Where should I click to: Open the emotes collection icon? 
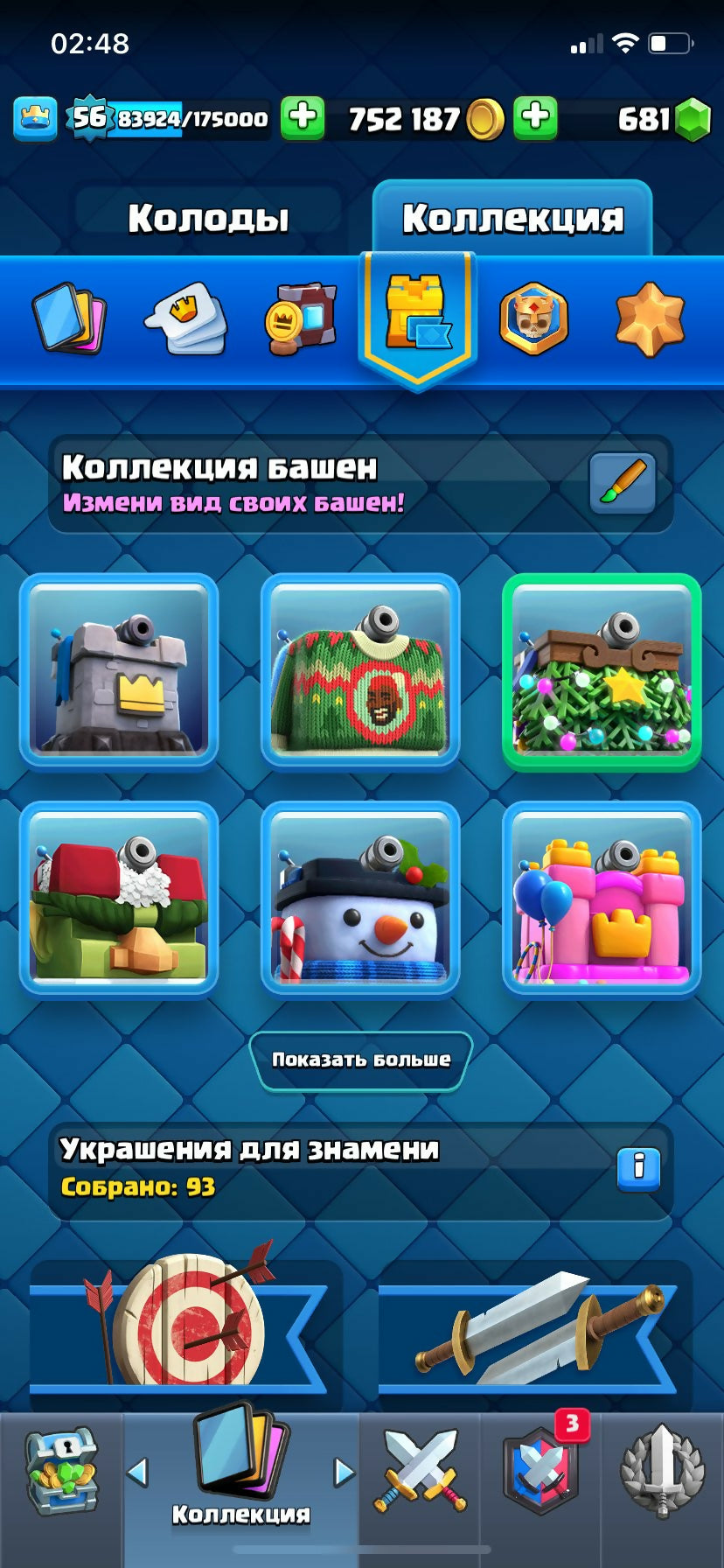pos(185,318)
